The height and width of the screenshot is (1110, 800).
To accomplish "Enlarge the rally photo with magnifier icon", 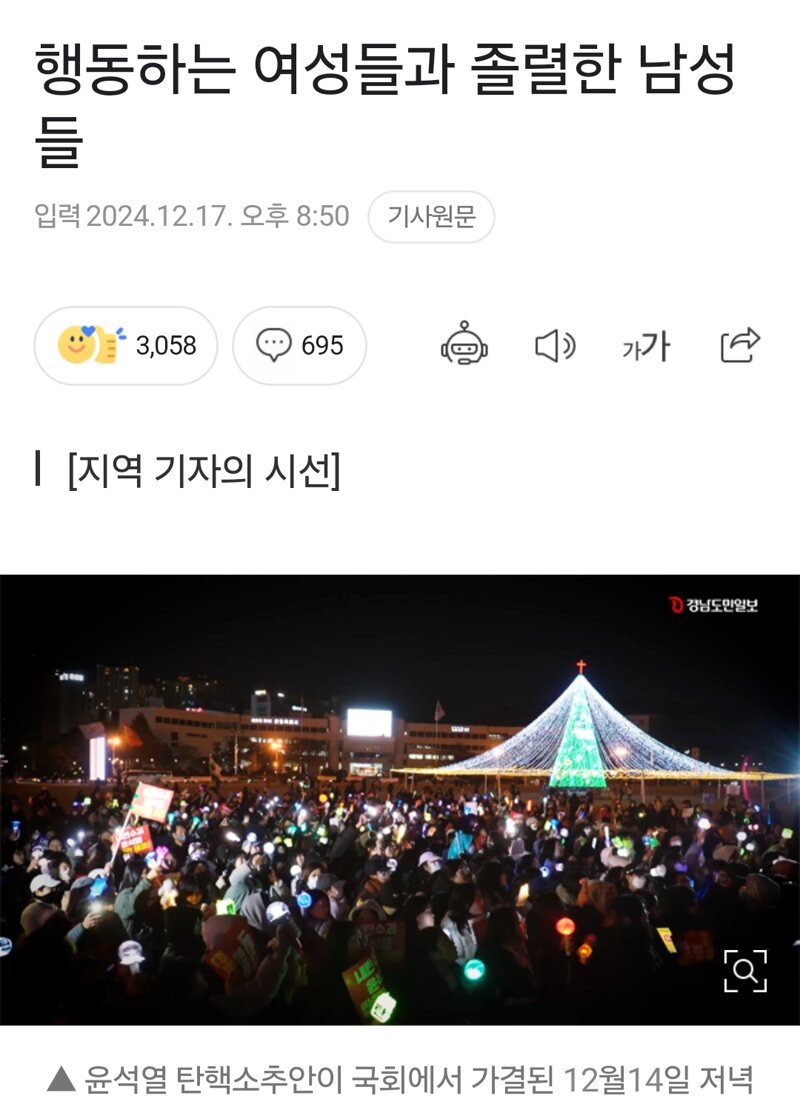I will point(745,970).
